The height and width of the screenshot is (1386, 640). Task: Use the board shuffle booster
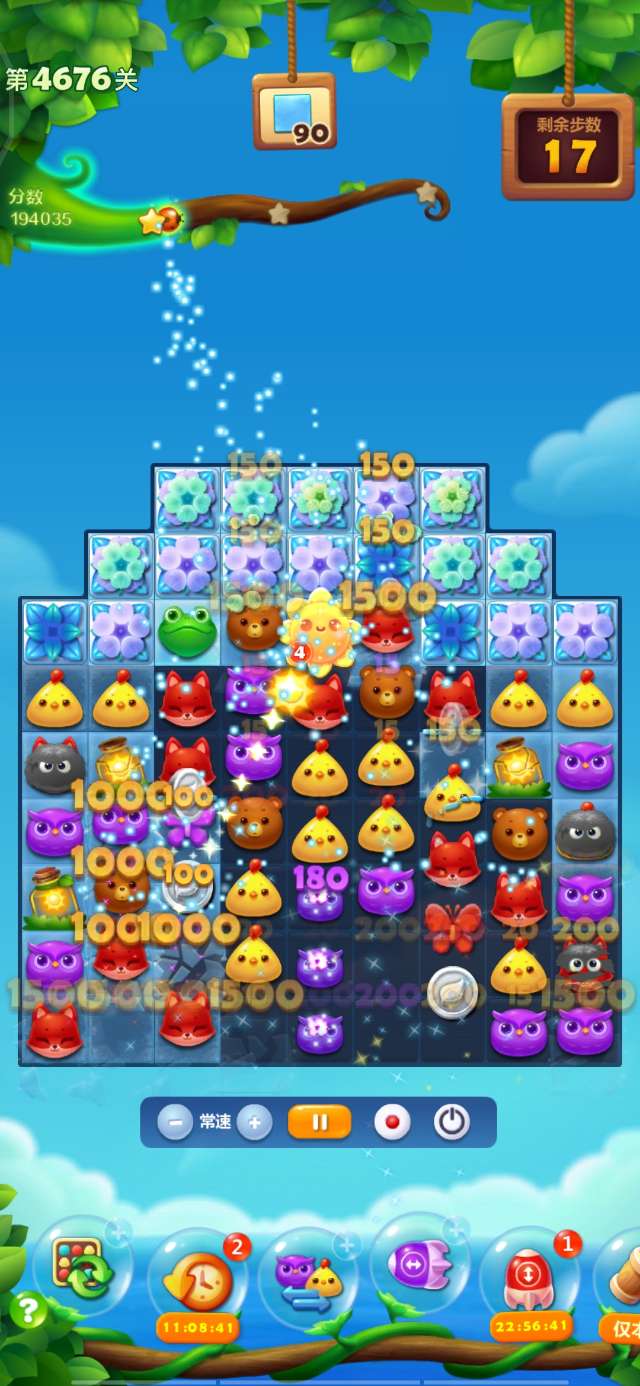[82, 1266]
